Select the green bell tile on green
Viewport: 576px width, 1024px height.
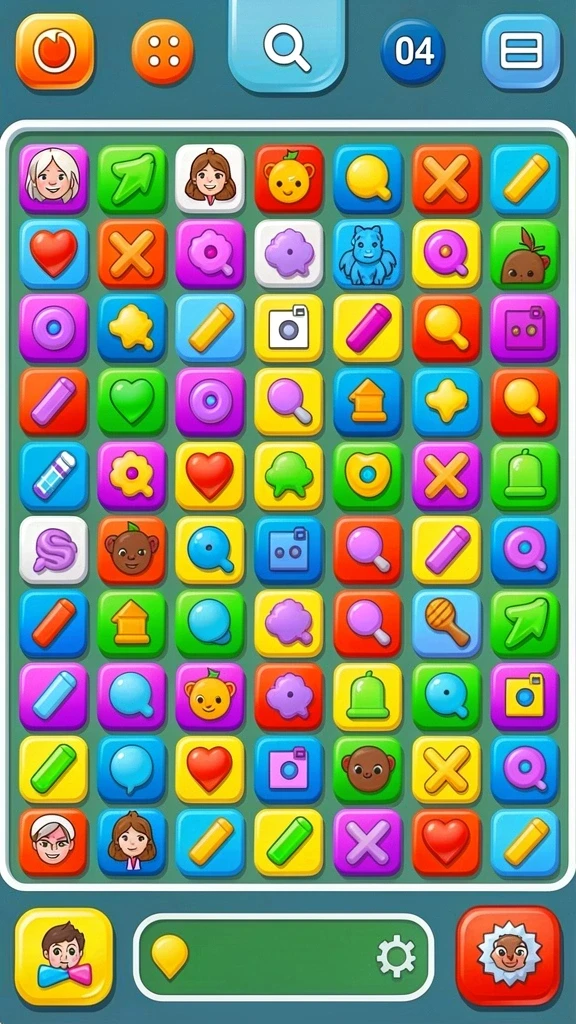point(525,476)
